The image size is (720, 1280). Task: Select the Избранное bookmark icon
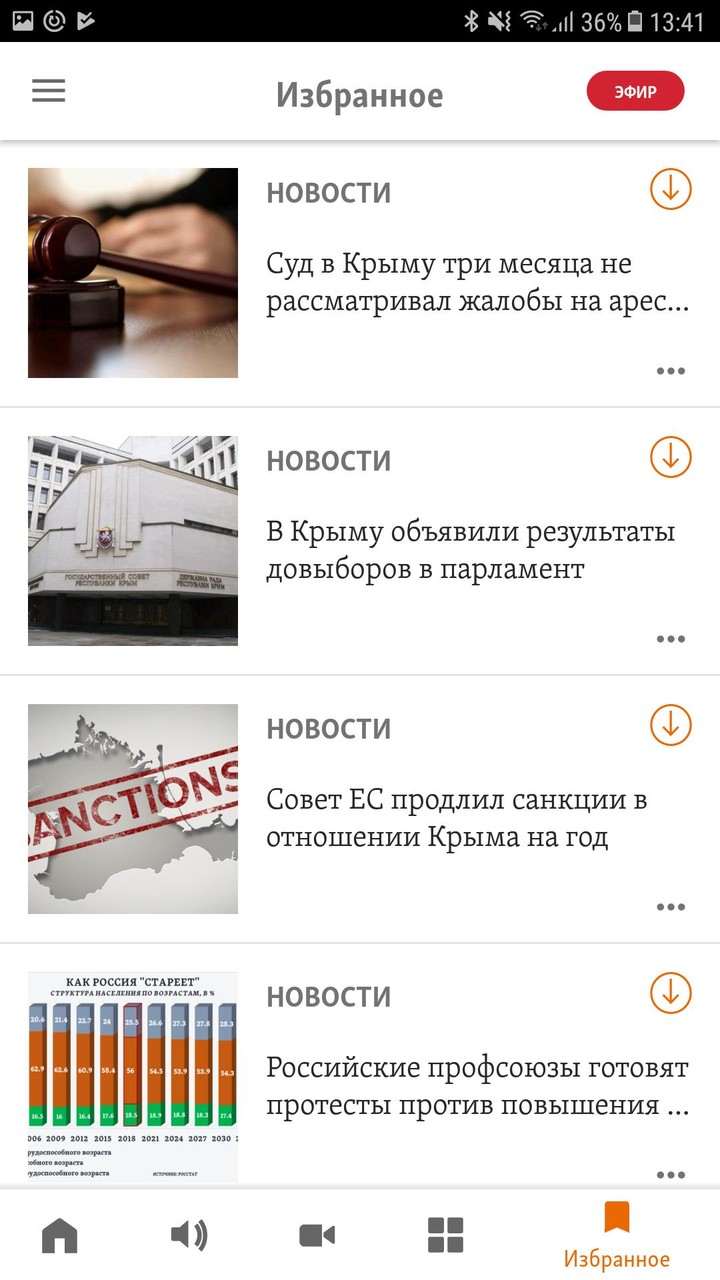(617, 1222)
